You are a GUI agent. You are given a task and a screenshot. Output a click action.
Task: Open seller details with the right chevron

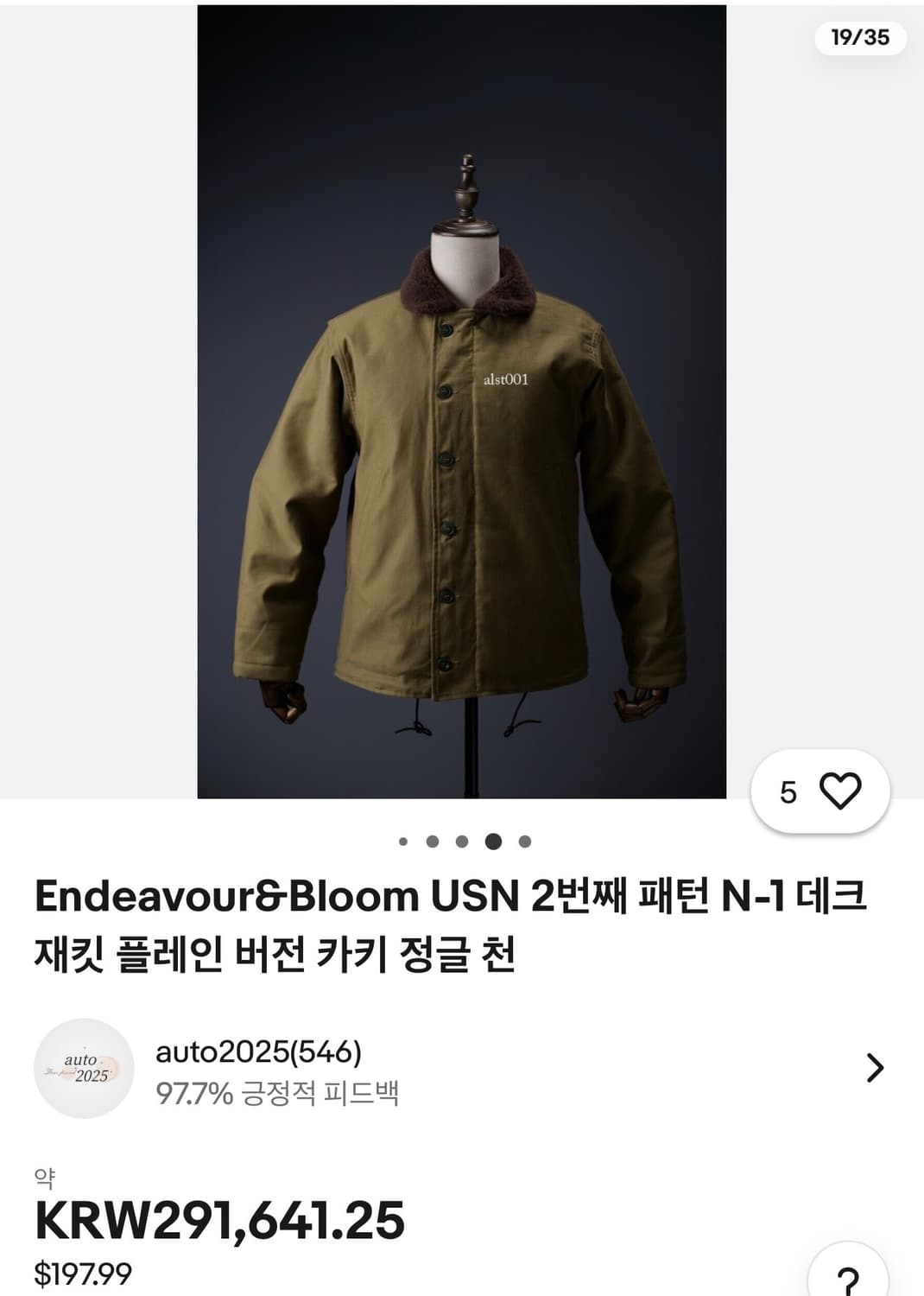[874, 1068]
